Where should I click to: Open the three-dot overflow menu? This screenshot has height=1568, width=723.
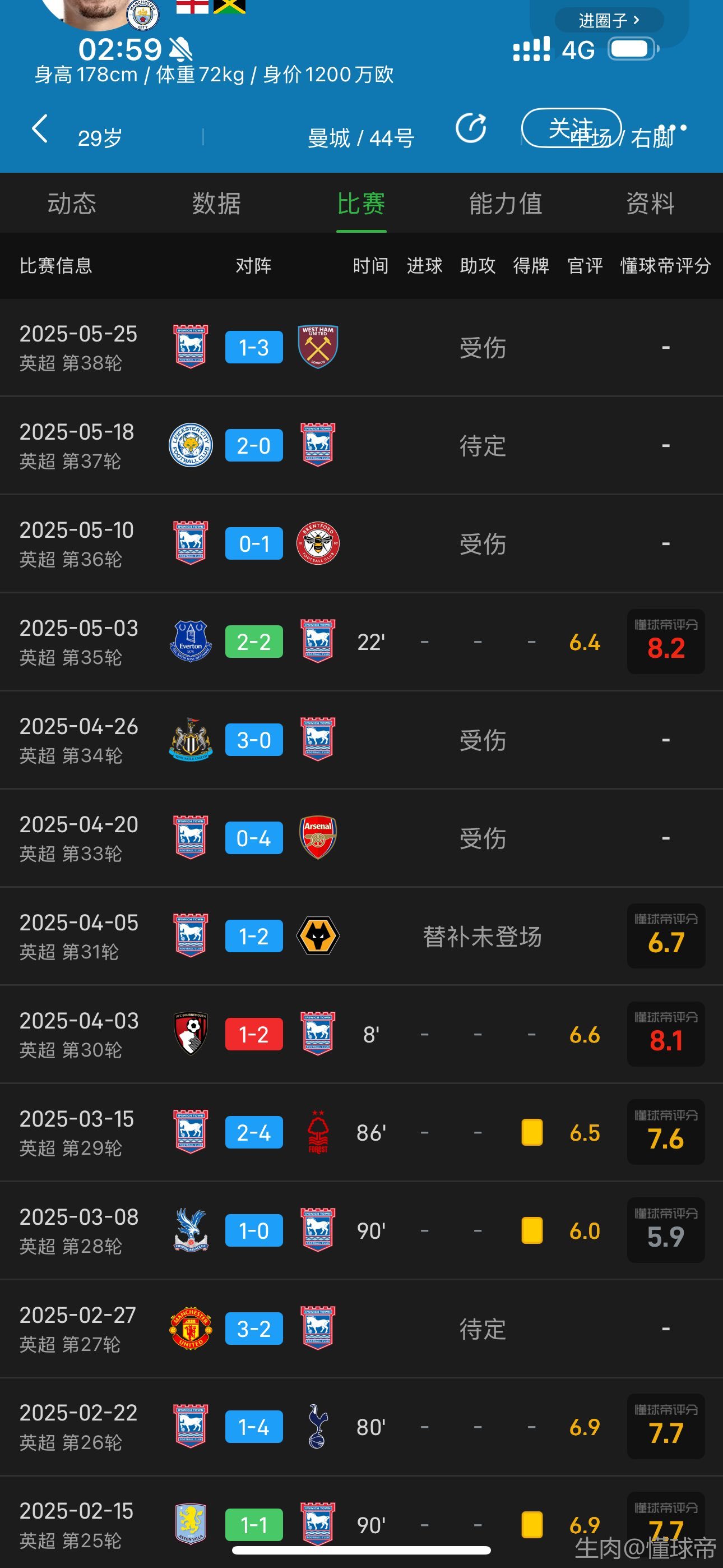point(673,128)
